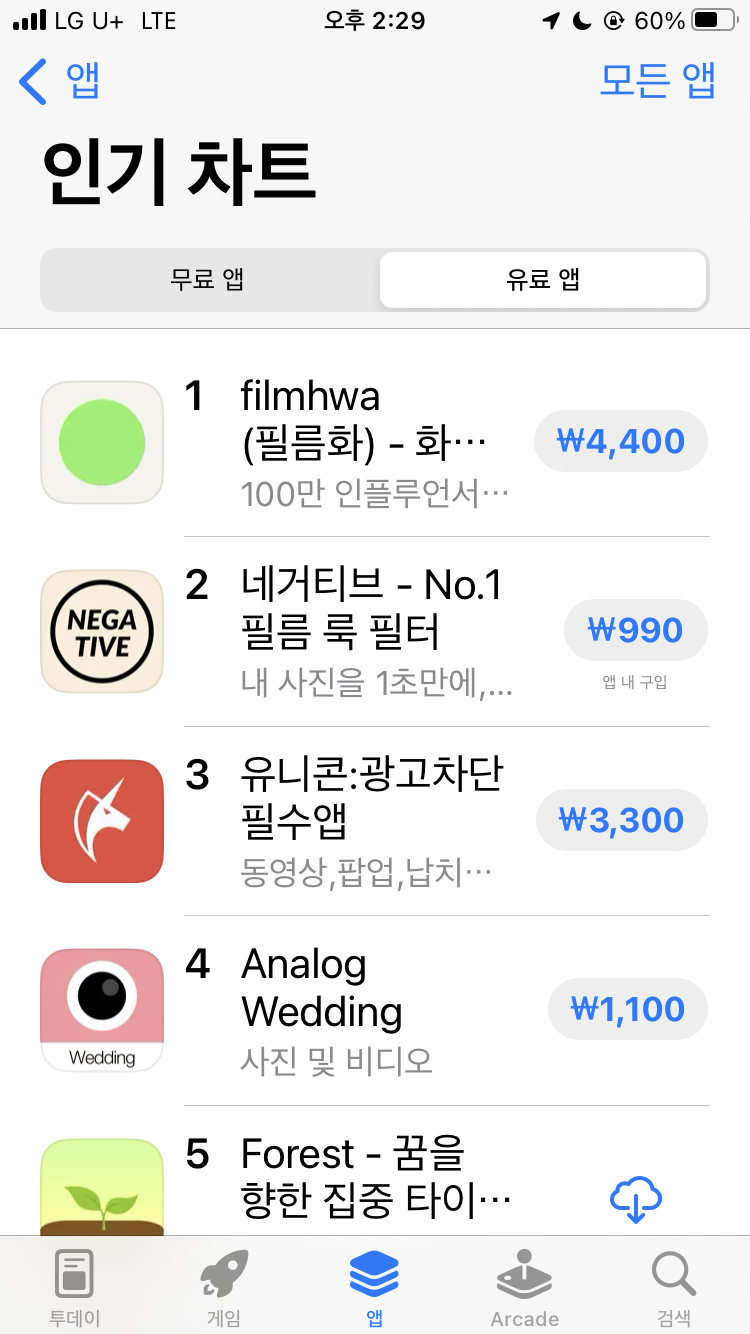Open the Forest app icon

[x=101, y=1190]
